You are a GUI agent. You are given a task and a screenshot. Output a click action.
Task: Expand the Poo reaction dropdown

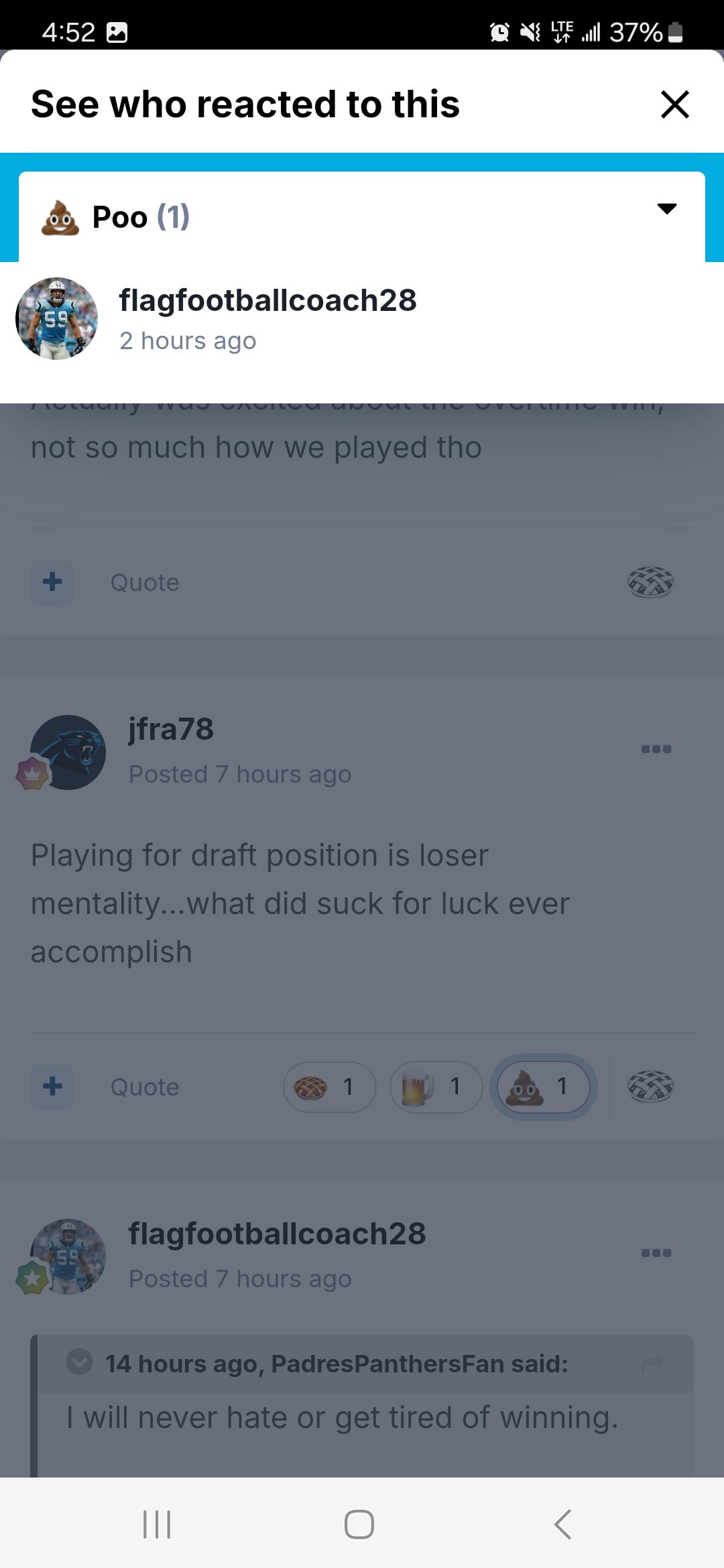[x=362, y=216]
